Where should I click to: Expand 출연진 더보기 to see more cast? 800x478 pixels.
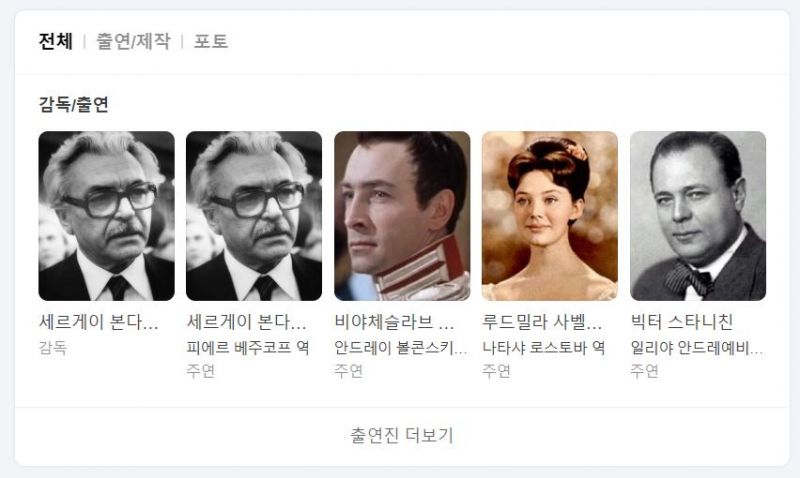(x=401, y=436)
